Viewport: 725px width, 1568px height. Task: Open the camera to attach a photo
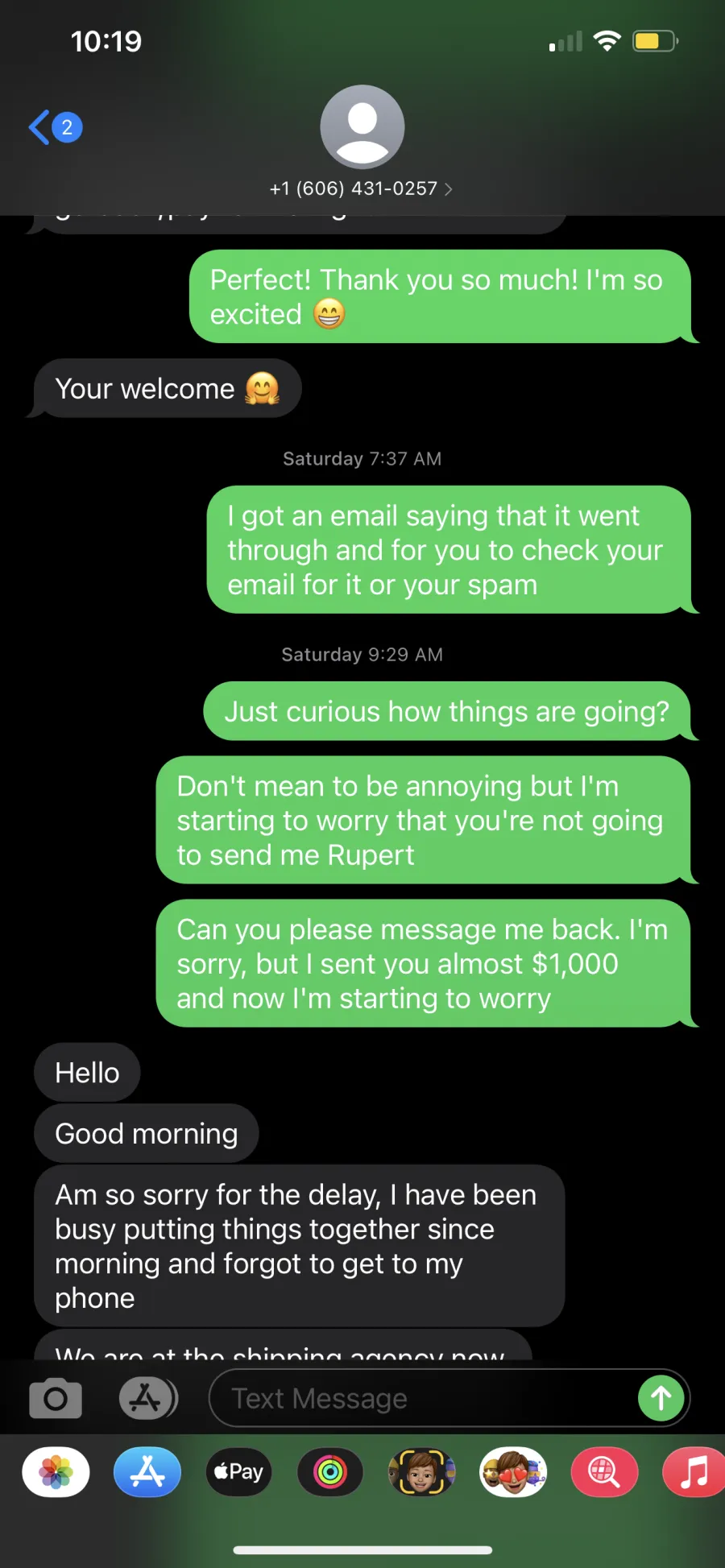click(x=56, y=1398)
